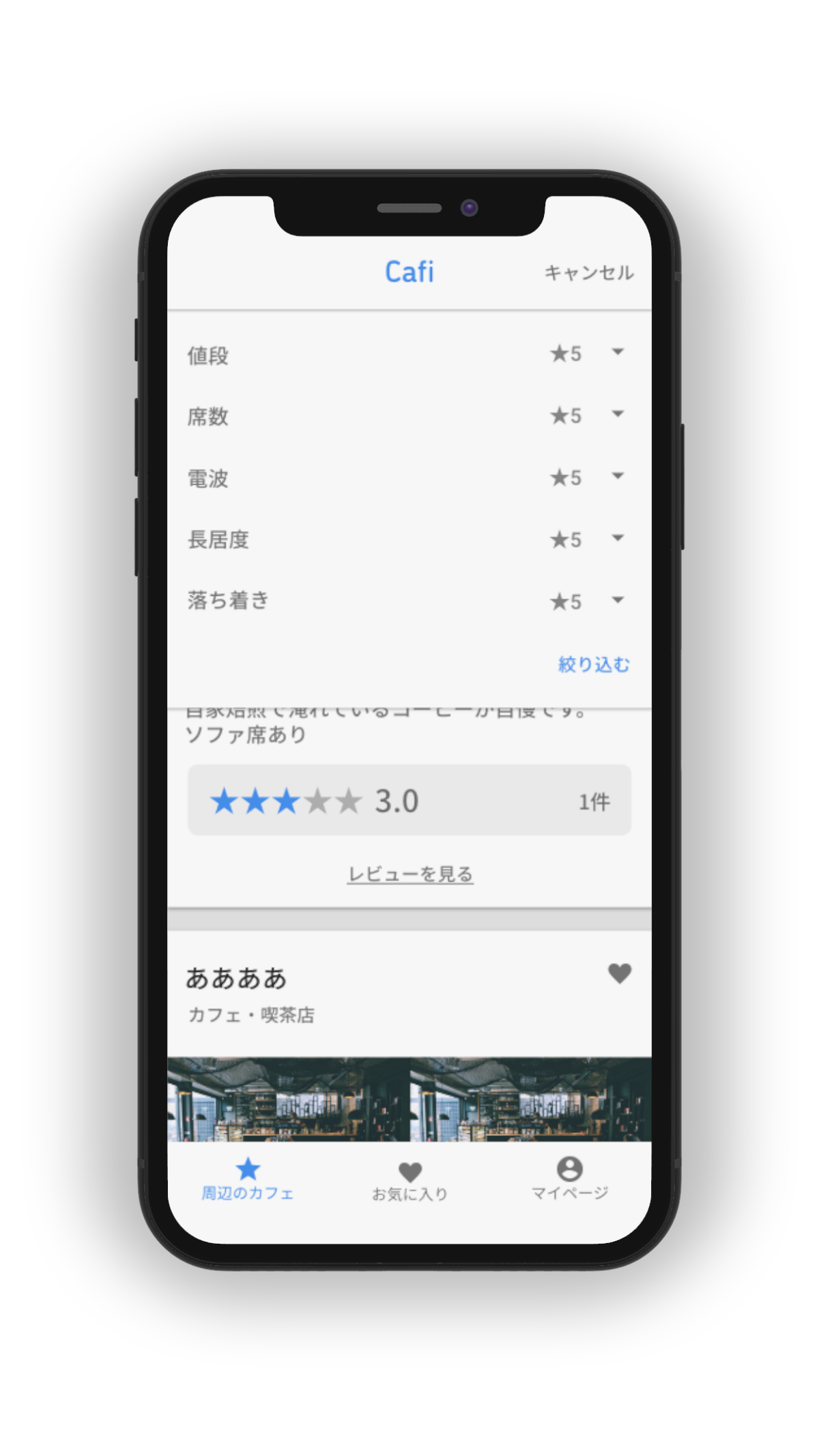Favorite the ああああ cafe with heart icon
819x1456 pixels.
(619, 973)
